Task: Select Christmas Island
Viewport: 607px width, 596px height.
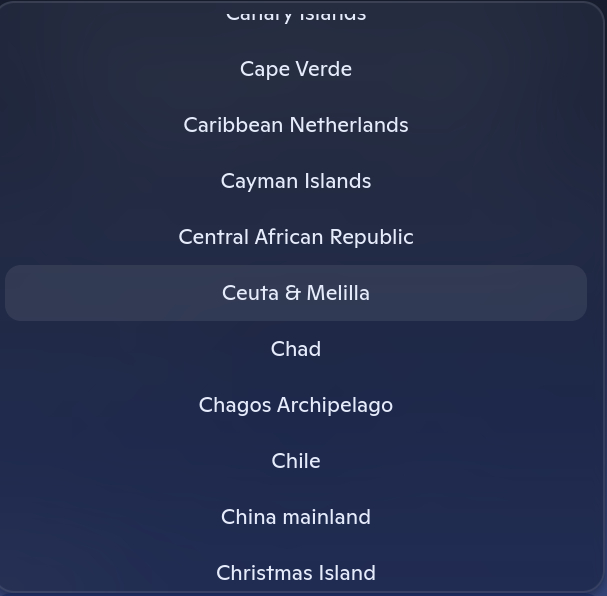Action: click(295, 573)
